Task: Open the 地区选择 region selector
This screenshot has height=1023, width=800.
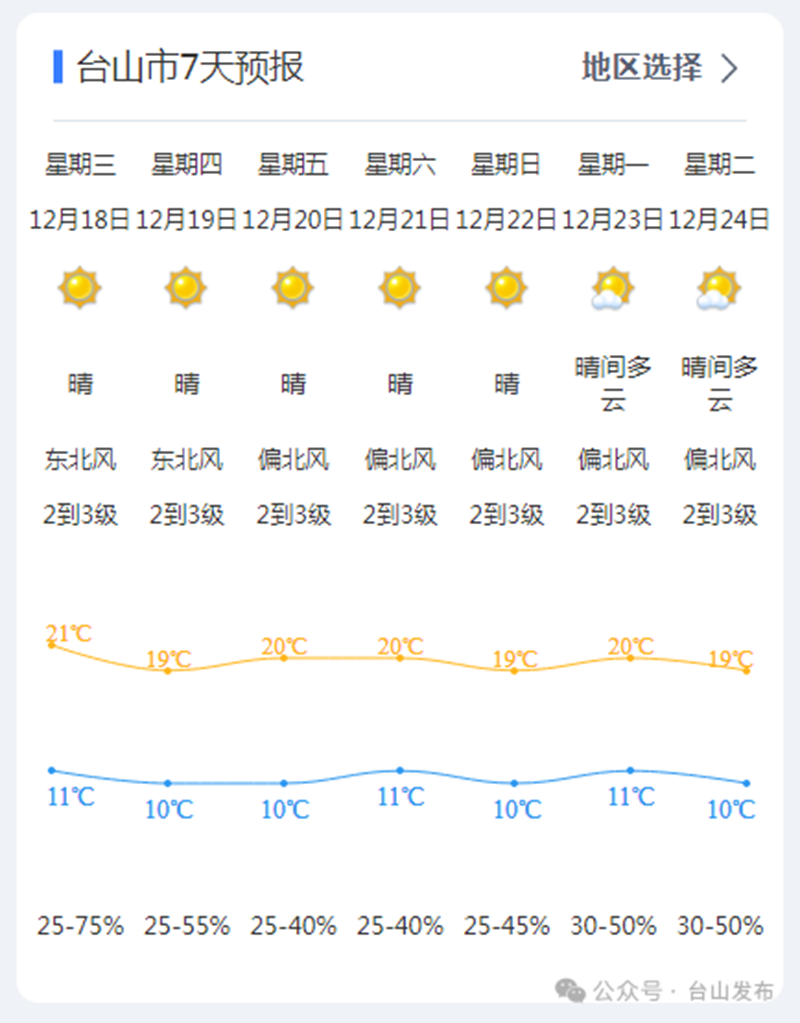Action: point(640,66)
